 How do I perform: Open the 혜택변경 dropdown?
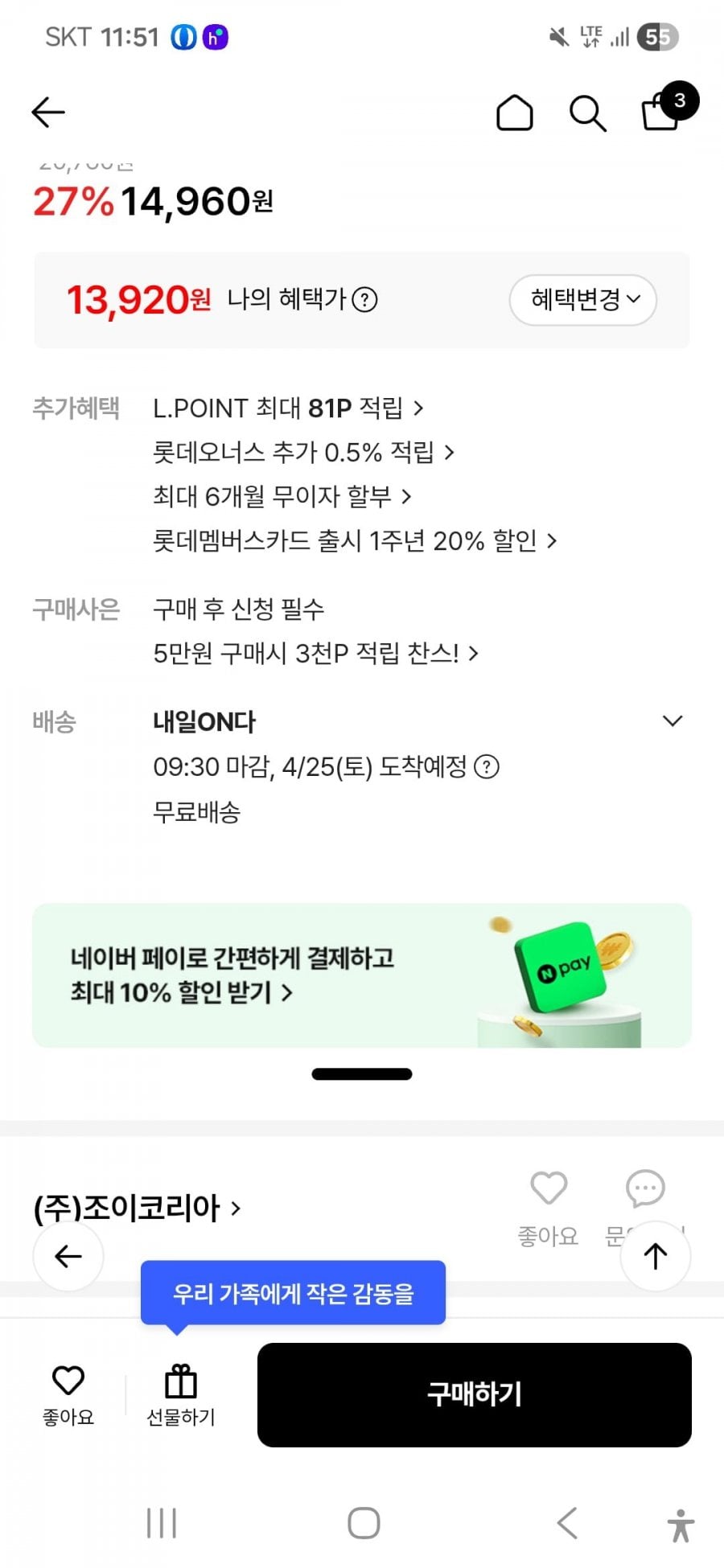click(x=583, y=300)
